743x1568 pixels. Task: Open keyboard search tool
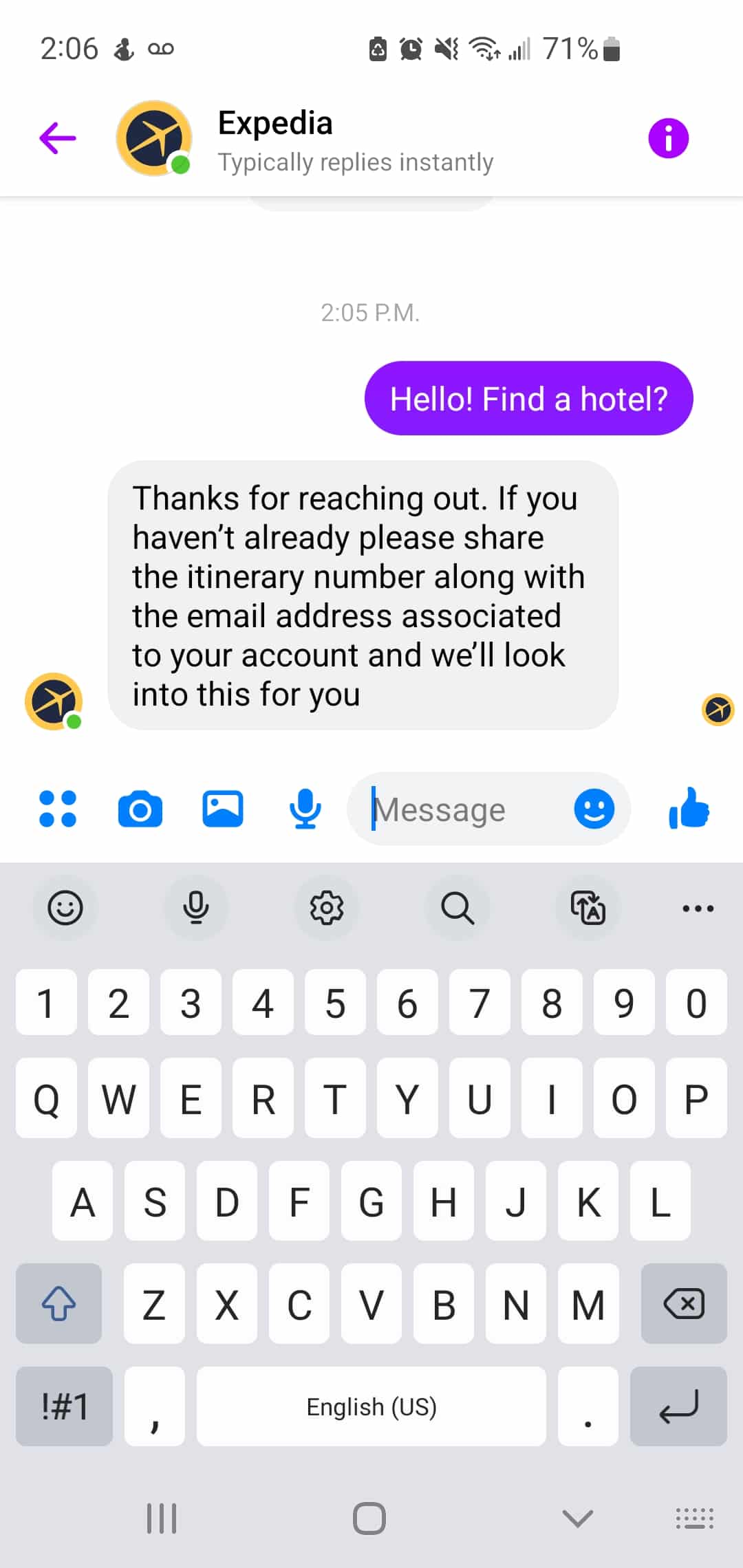(x=457, y=908)
